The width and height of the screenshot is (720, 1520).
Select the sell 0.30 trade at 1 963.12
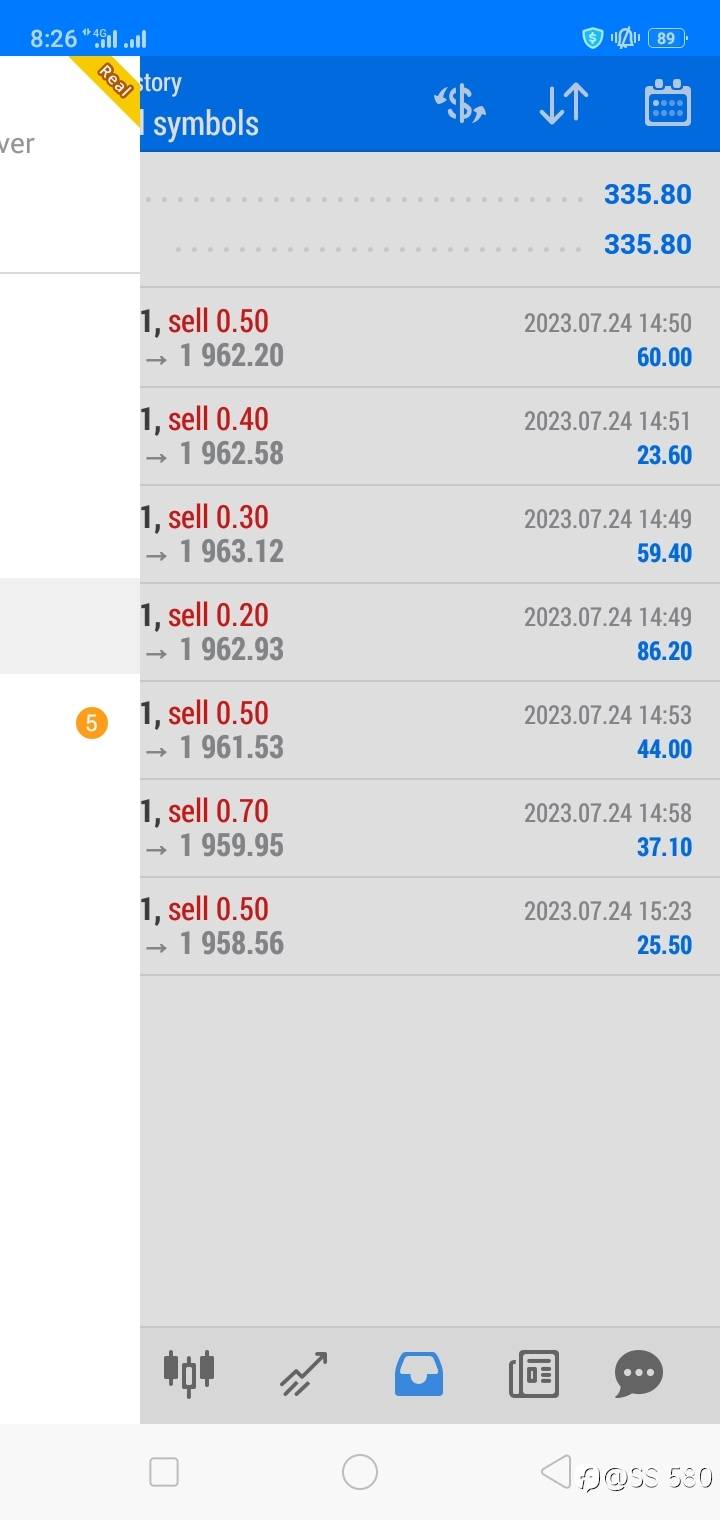click(430, 534)
